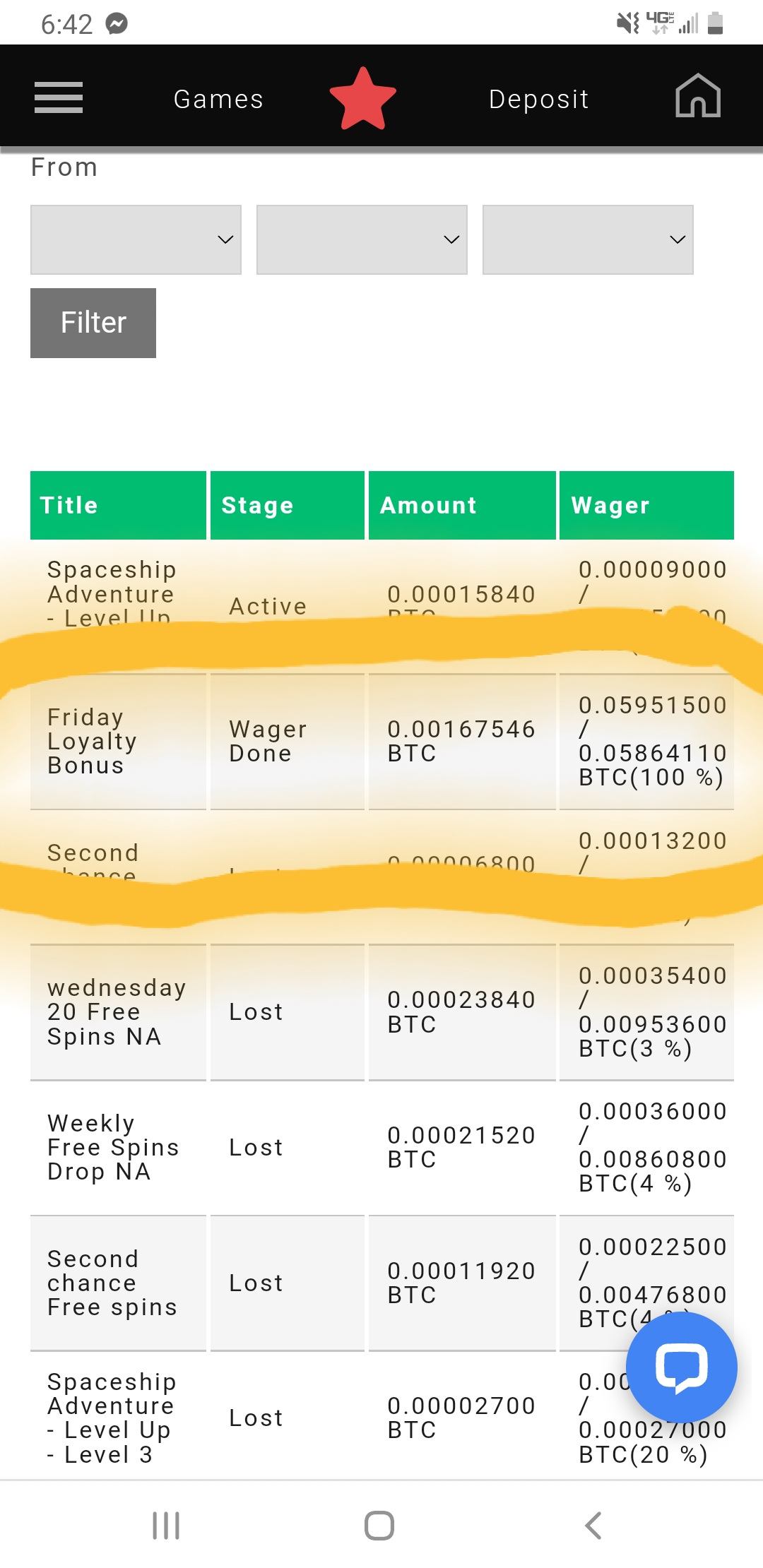Go back with system back button
The height and width of the screenshot is (1568, 763).
click(x=593, y=1526)
